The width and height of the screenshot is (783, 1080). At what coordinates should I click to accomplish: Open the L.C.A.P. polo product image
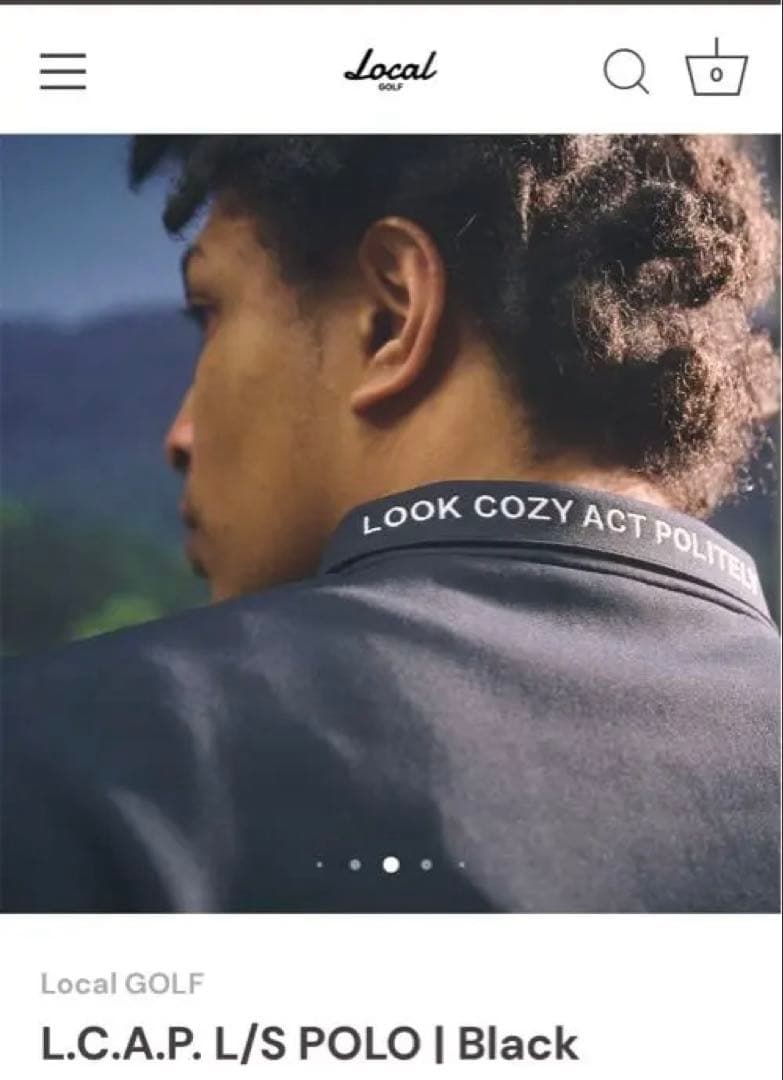(x=391, y=500)
